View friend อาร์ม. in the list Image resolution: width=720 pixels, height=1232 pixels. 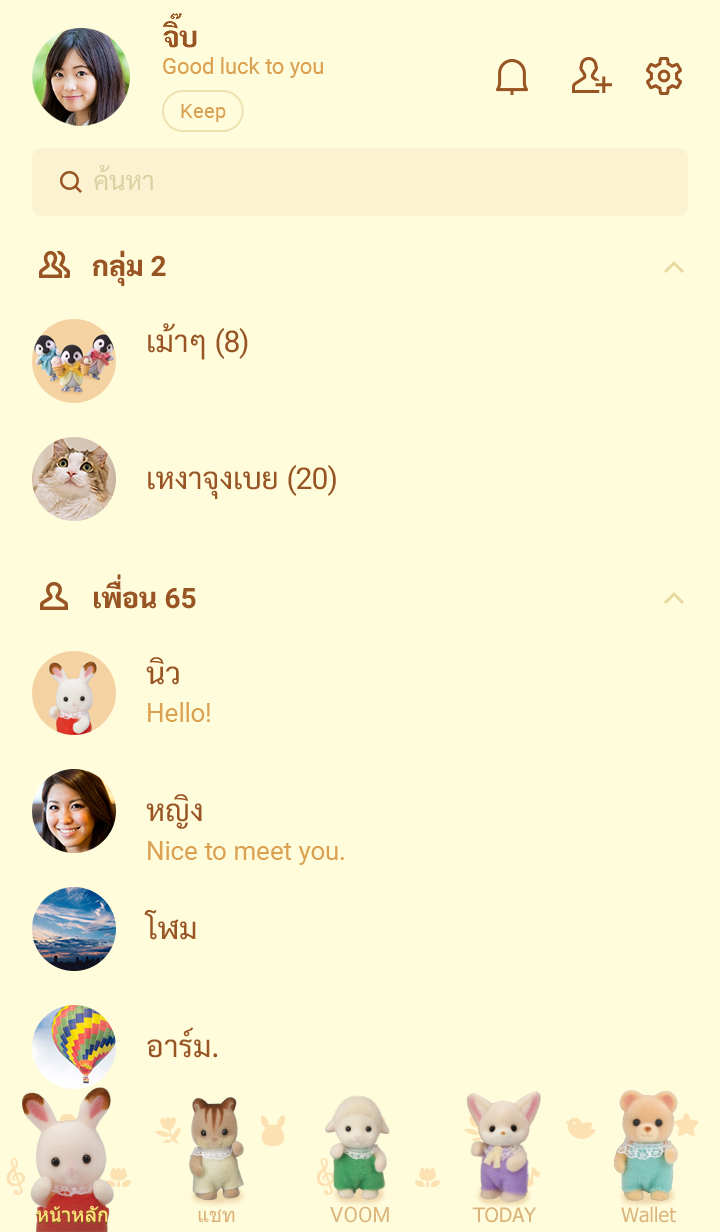click(x=182, y=1047)
